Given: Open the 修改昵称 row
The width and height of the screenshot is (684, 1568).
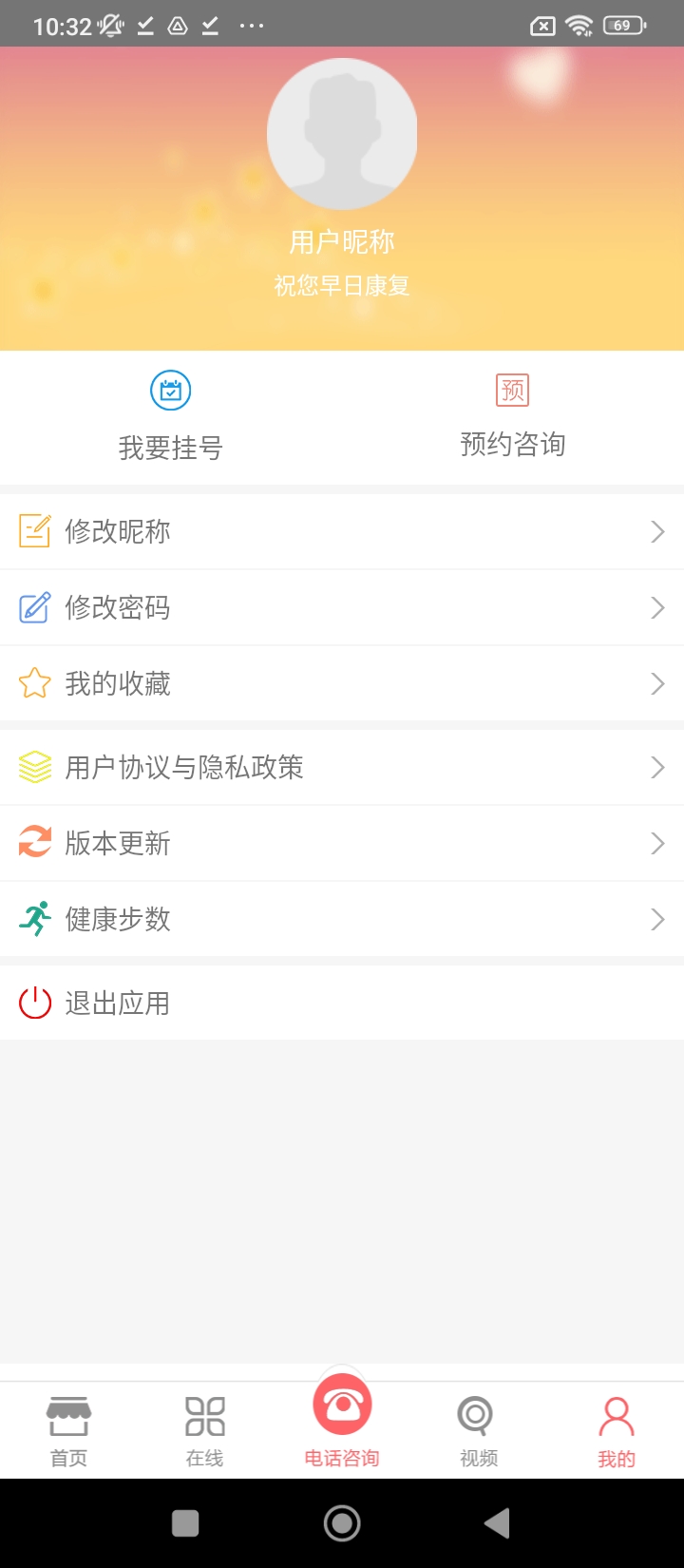Looking at the screenshot, I should (342, 531).
